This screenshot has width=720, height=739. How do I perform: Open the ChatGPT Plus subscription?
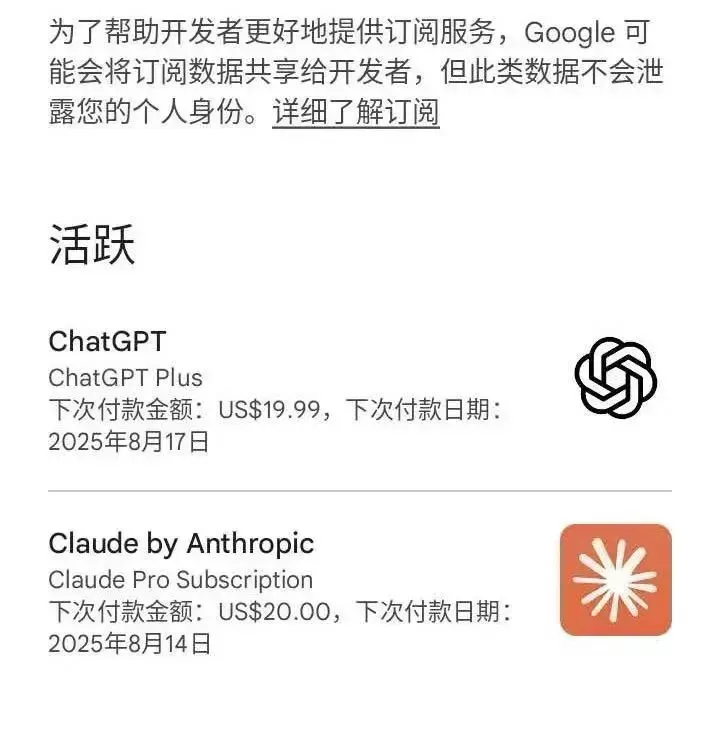click(360, 391)
